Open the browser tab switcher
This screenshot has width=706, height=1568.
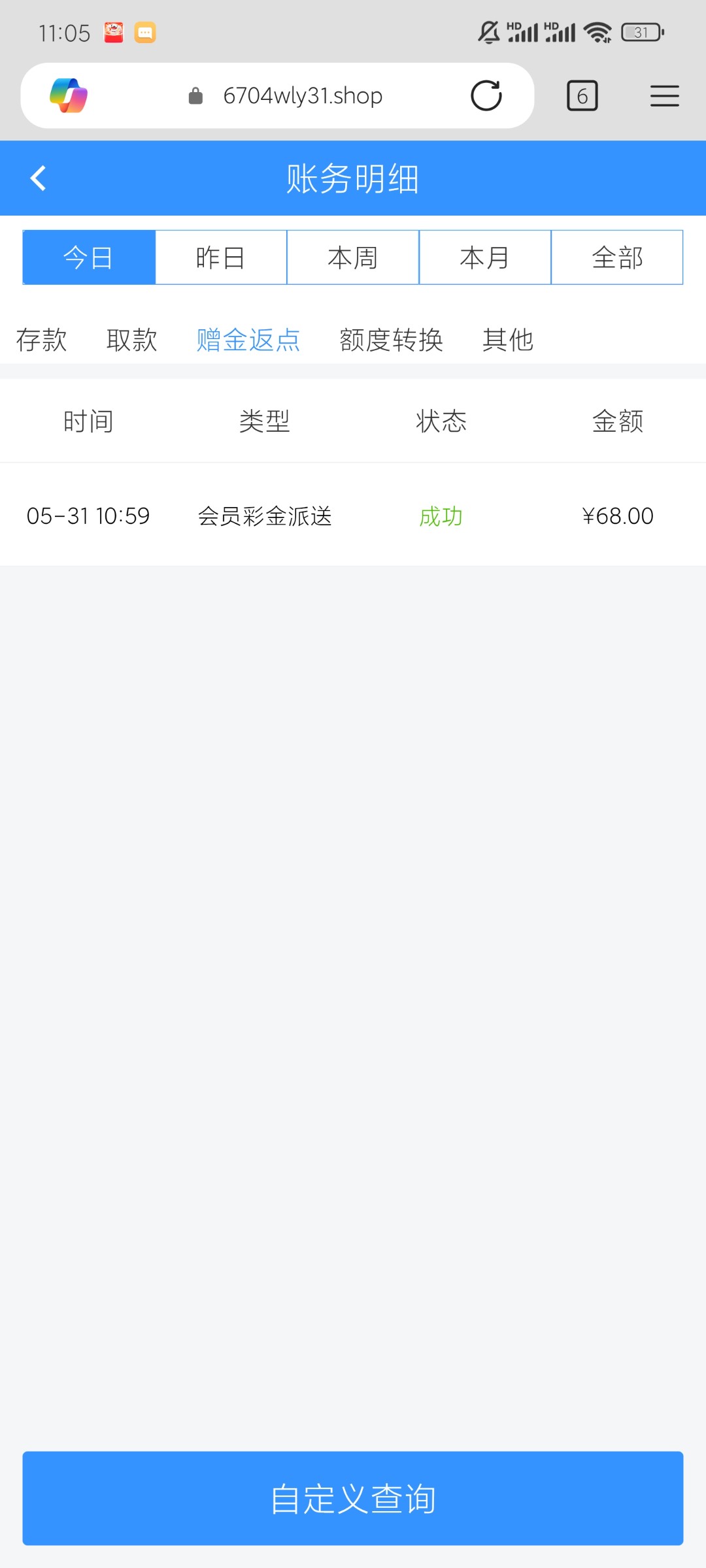[582, 96]
